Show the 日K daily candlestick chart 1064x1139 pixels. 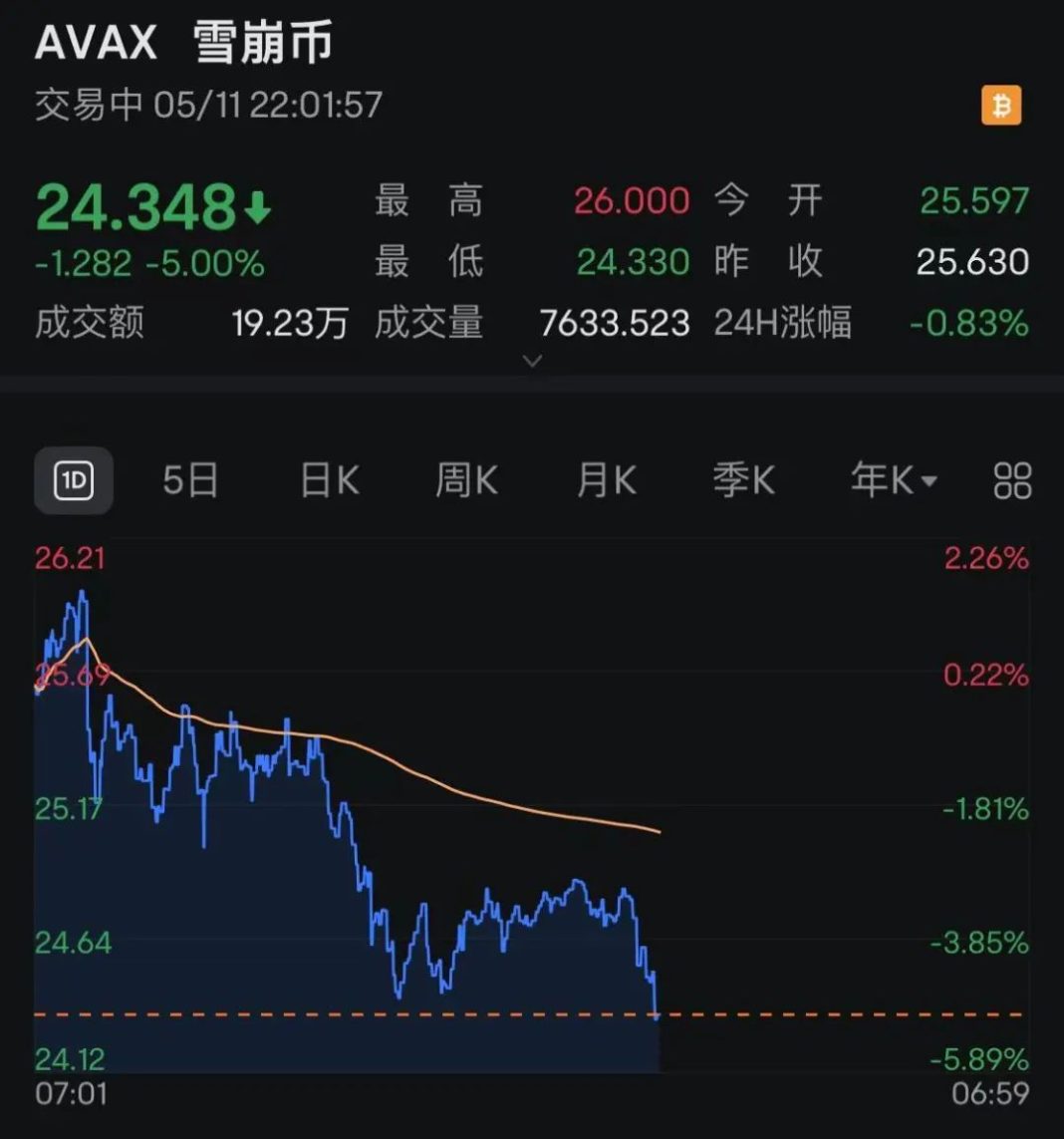pos(330,481)
